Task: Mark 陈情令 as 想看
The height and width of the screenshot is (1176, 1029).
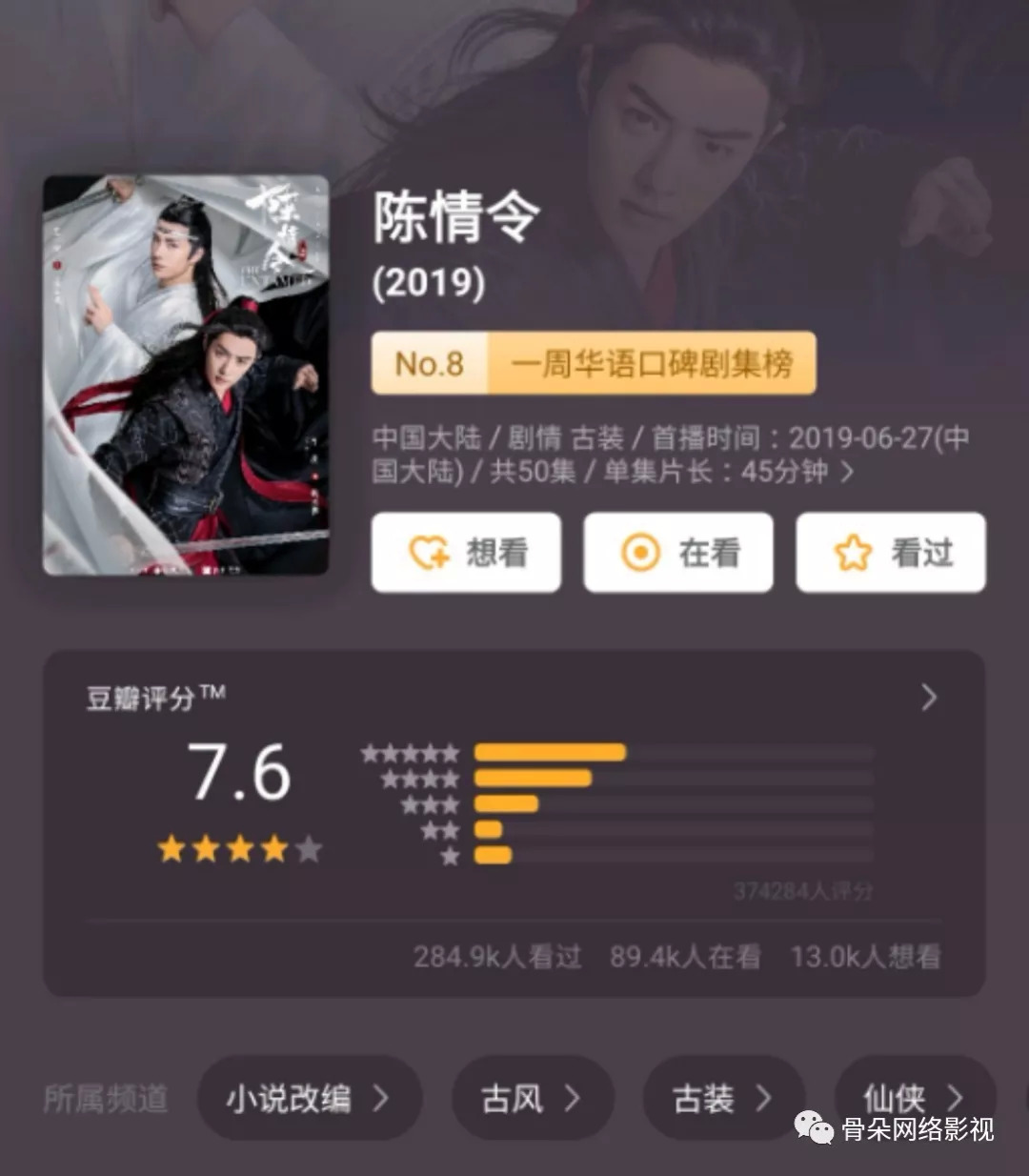Action: (x=466, y=553)
